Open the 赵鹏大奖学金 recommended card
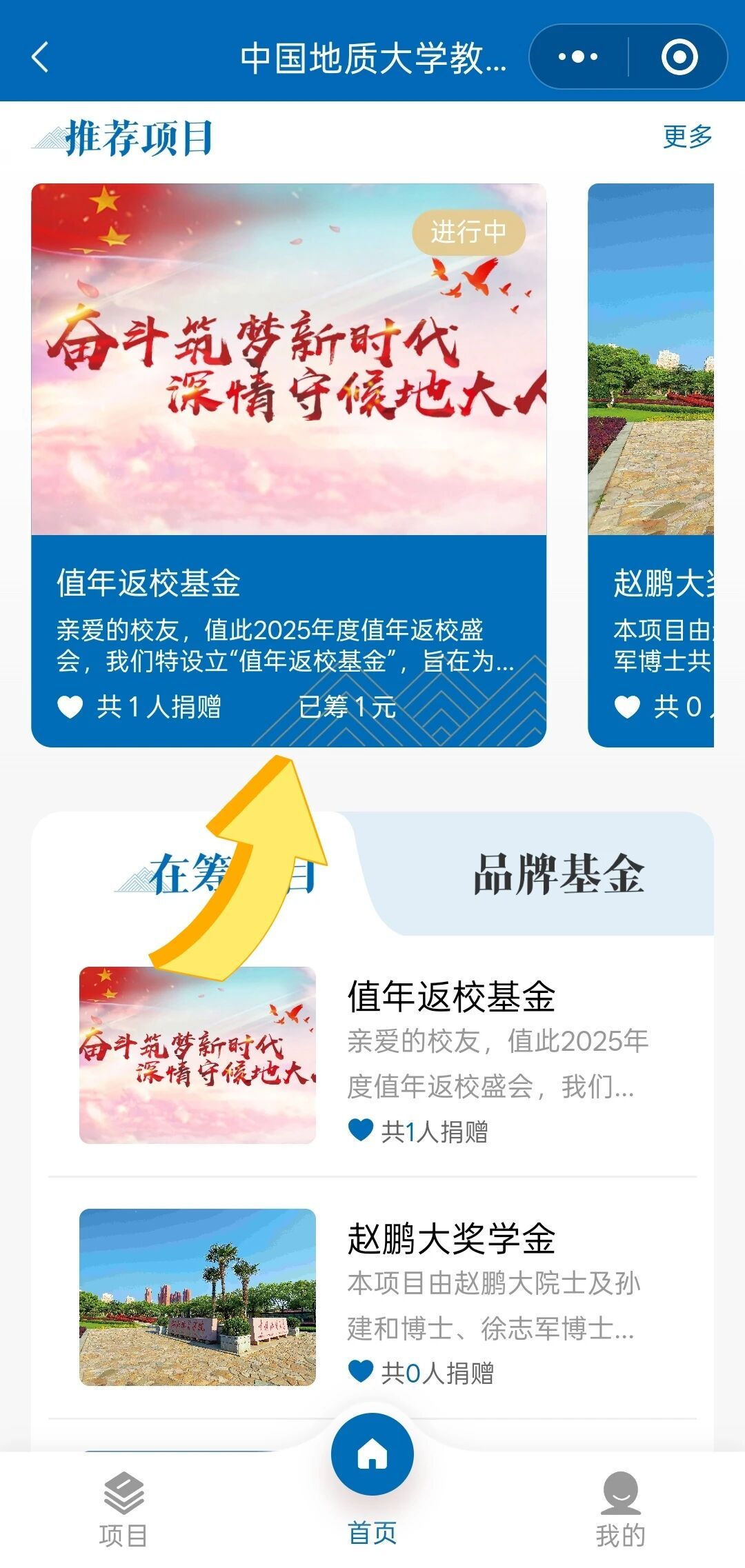 point(651,465)
